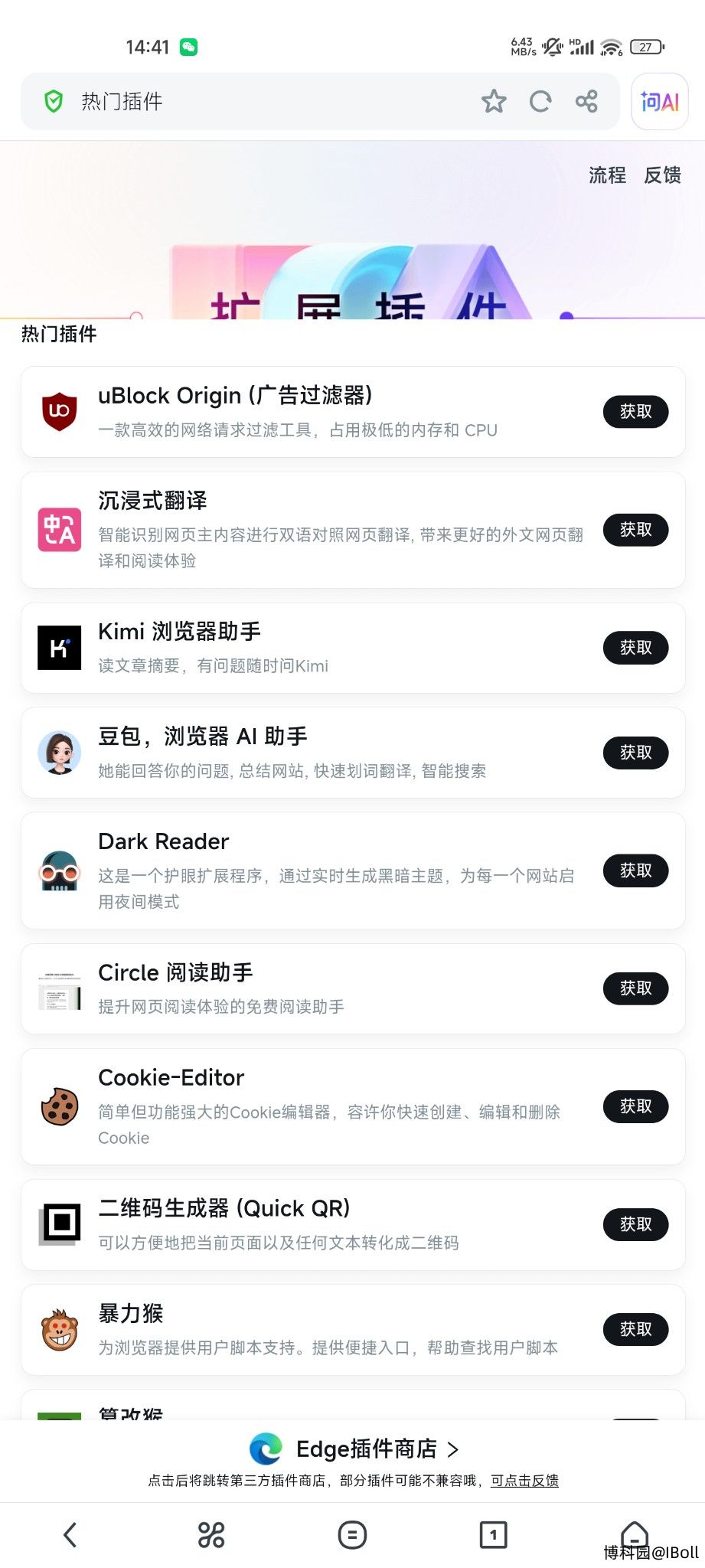Get the Kimi 浏览器助手 plugin
Image resolution: width=705 pixels, height=1568 pixels.
click(636, 648)
